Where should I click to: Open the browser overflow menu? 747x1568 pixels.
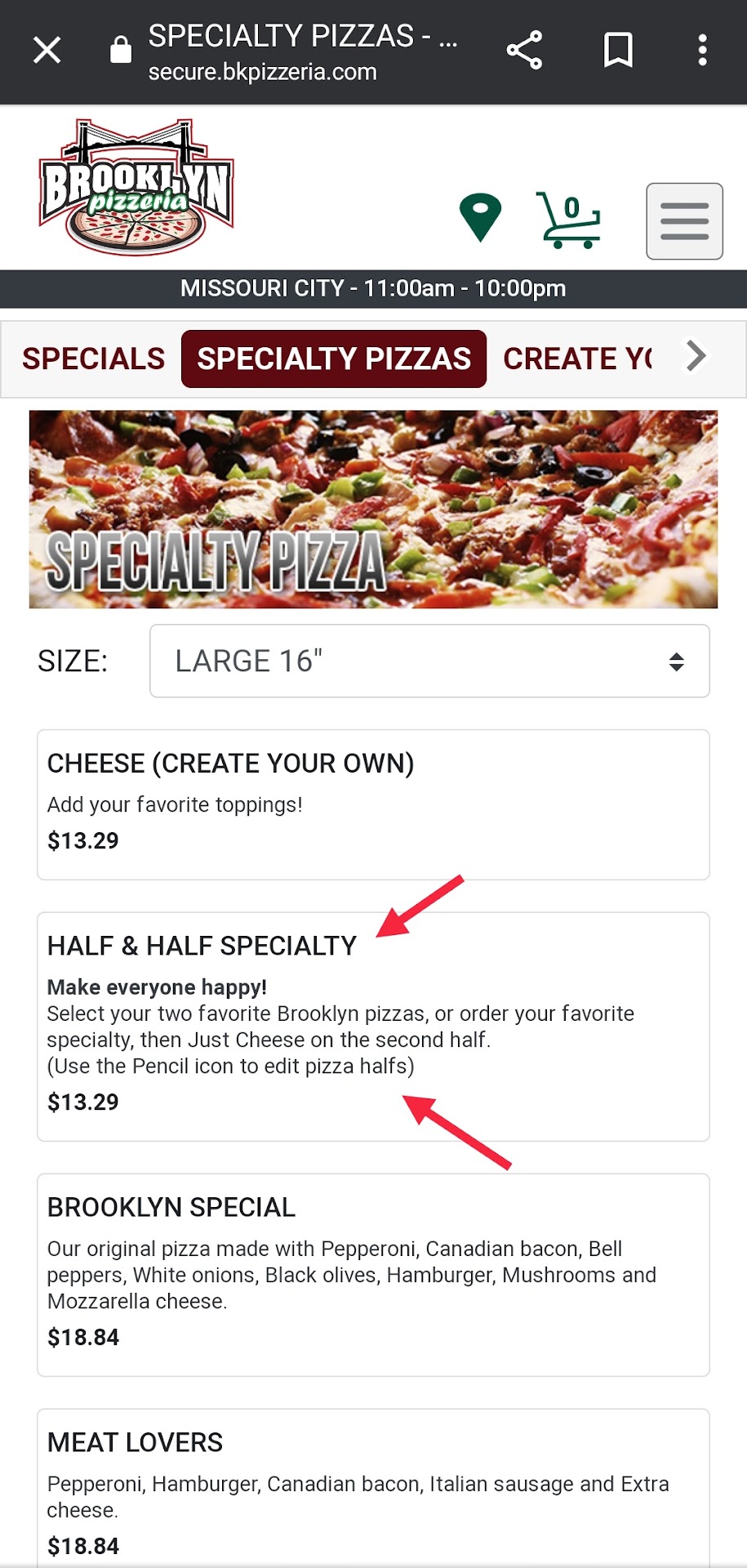[702, 51]
